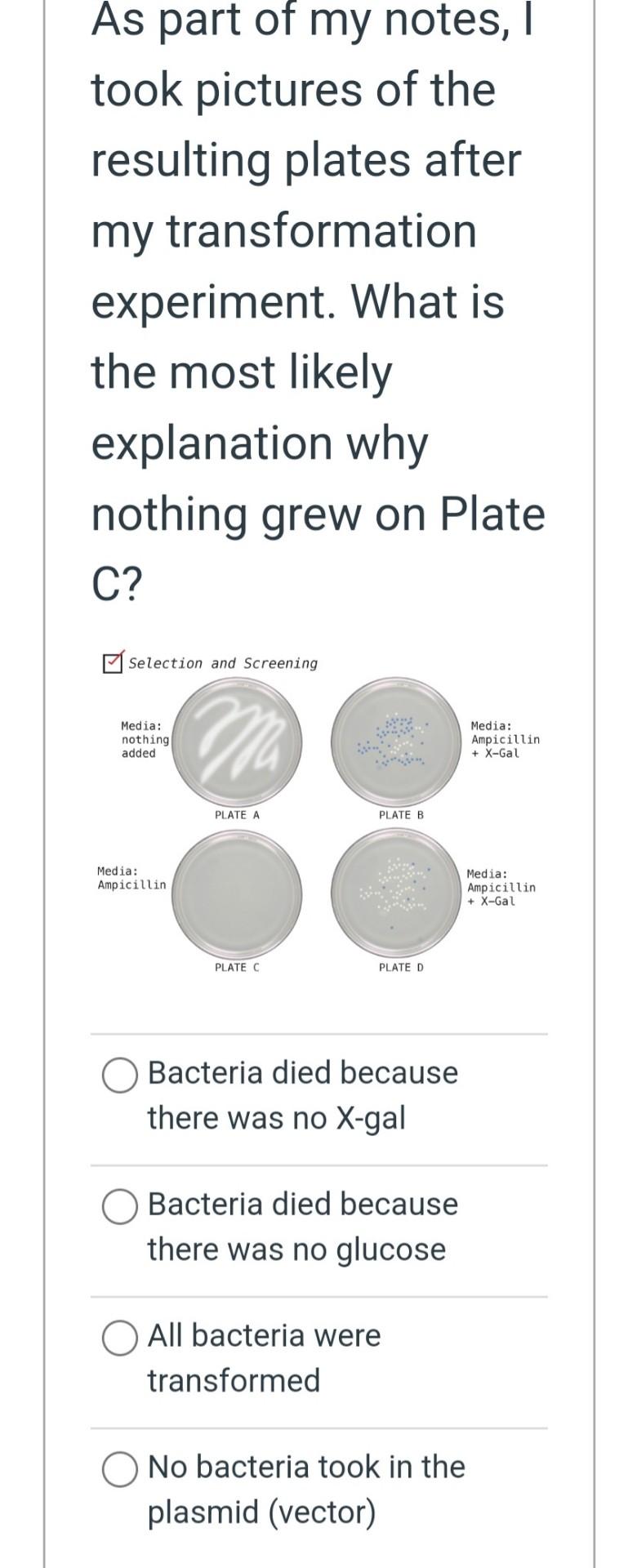Viewport: 637px width, 1568px height.
Task: Click the "Media: Ampicillin" label beside Plate C
Action: pos(131,878)
